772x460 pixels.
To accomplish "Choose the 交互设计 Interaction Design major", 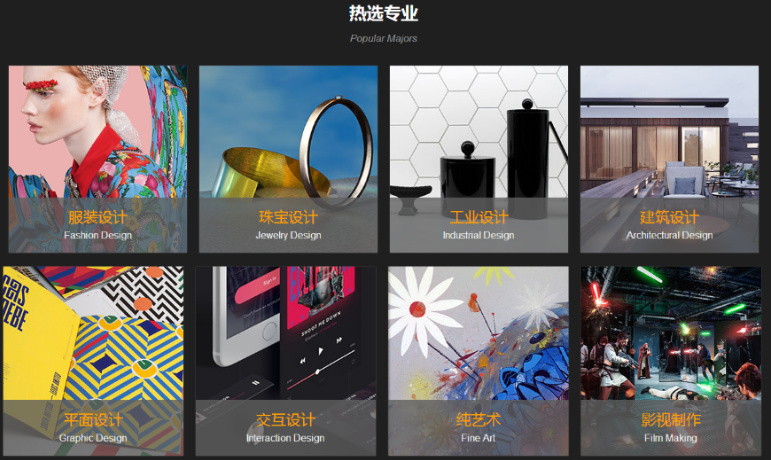I will (x=286, y=361).
